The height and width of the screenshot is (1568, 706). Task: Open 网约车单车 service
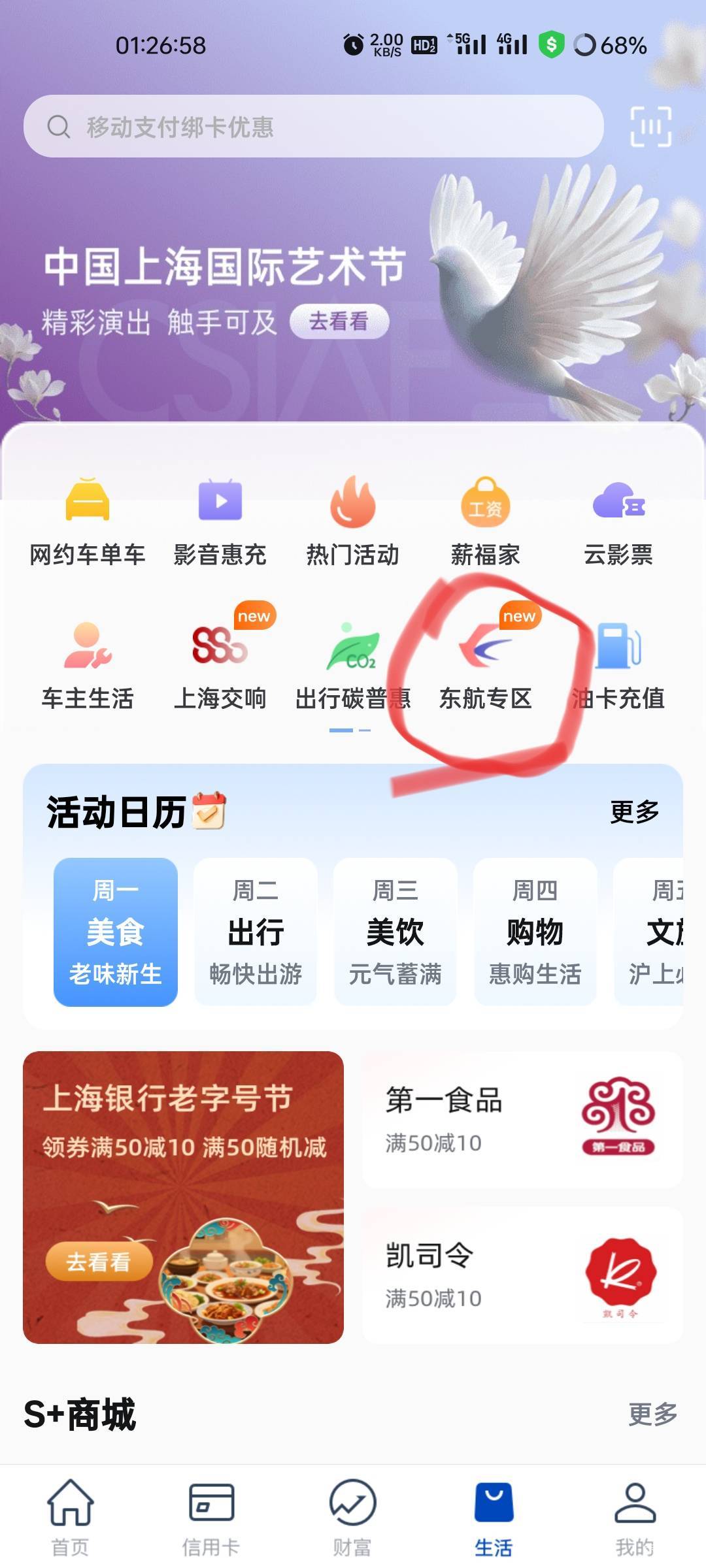[88, 521]
